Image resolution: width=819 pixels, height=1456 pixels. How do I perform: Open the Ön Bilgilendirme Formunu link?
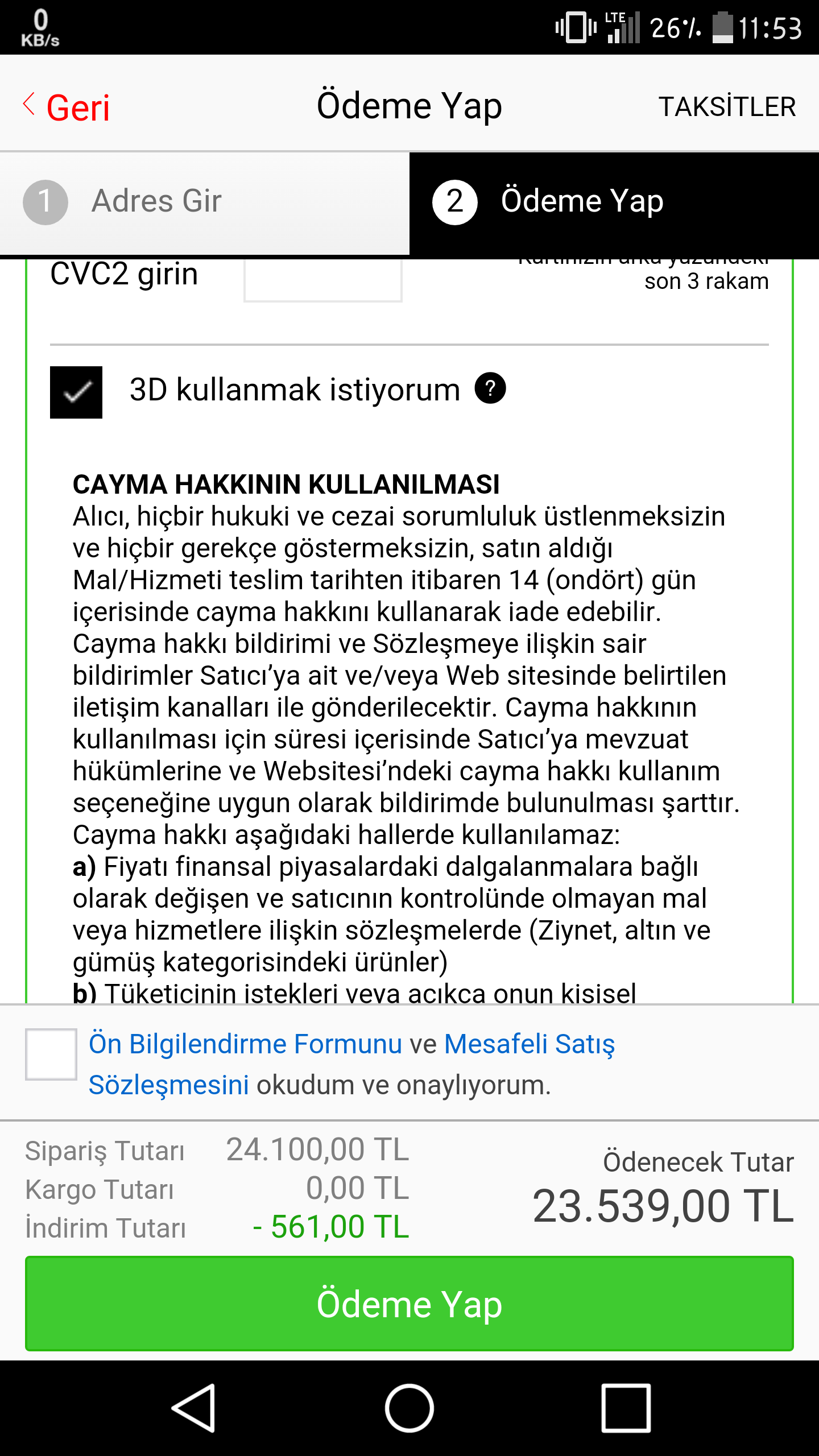[x=245, y=1044]
